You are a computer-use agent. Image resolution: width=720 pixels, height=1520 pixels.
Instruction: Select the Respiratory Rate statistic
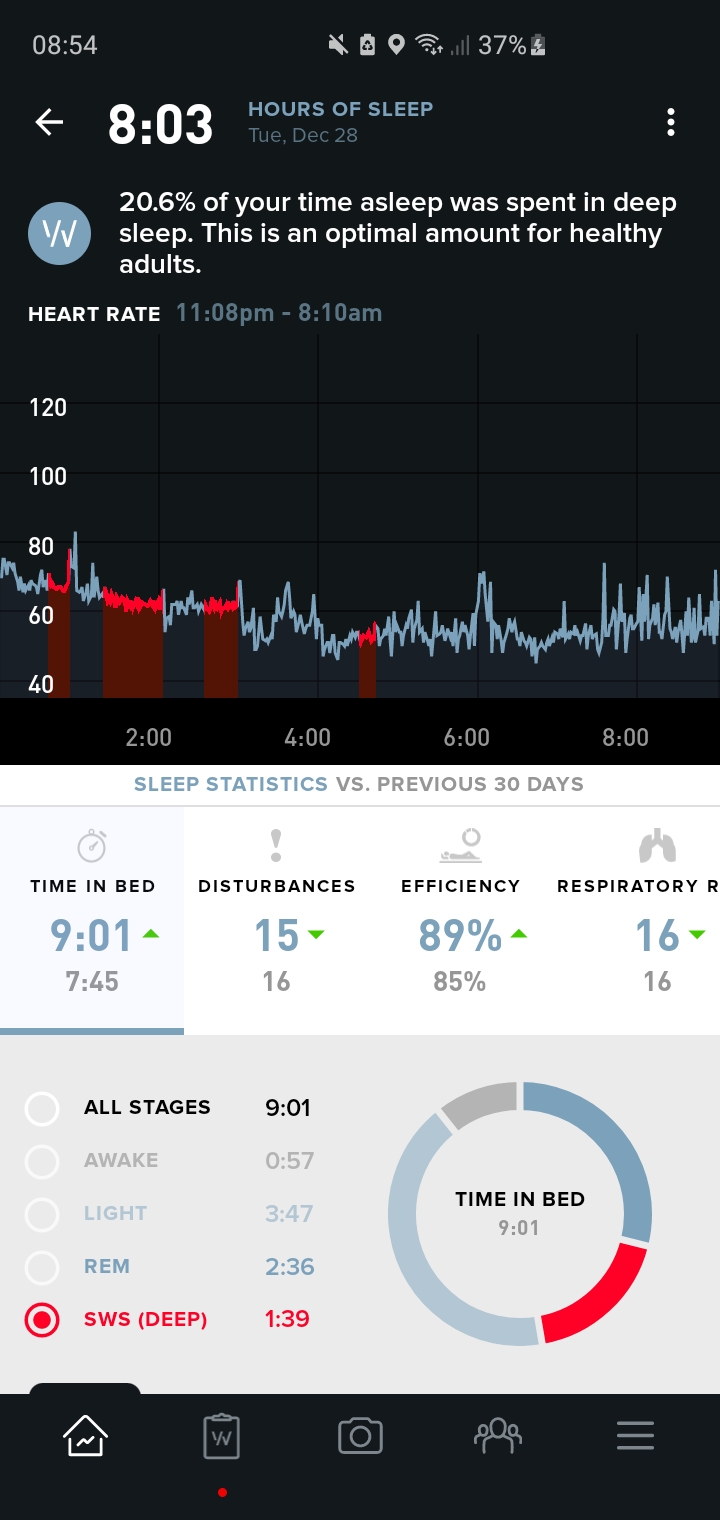(640, 920)
